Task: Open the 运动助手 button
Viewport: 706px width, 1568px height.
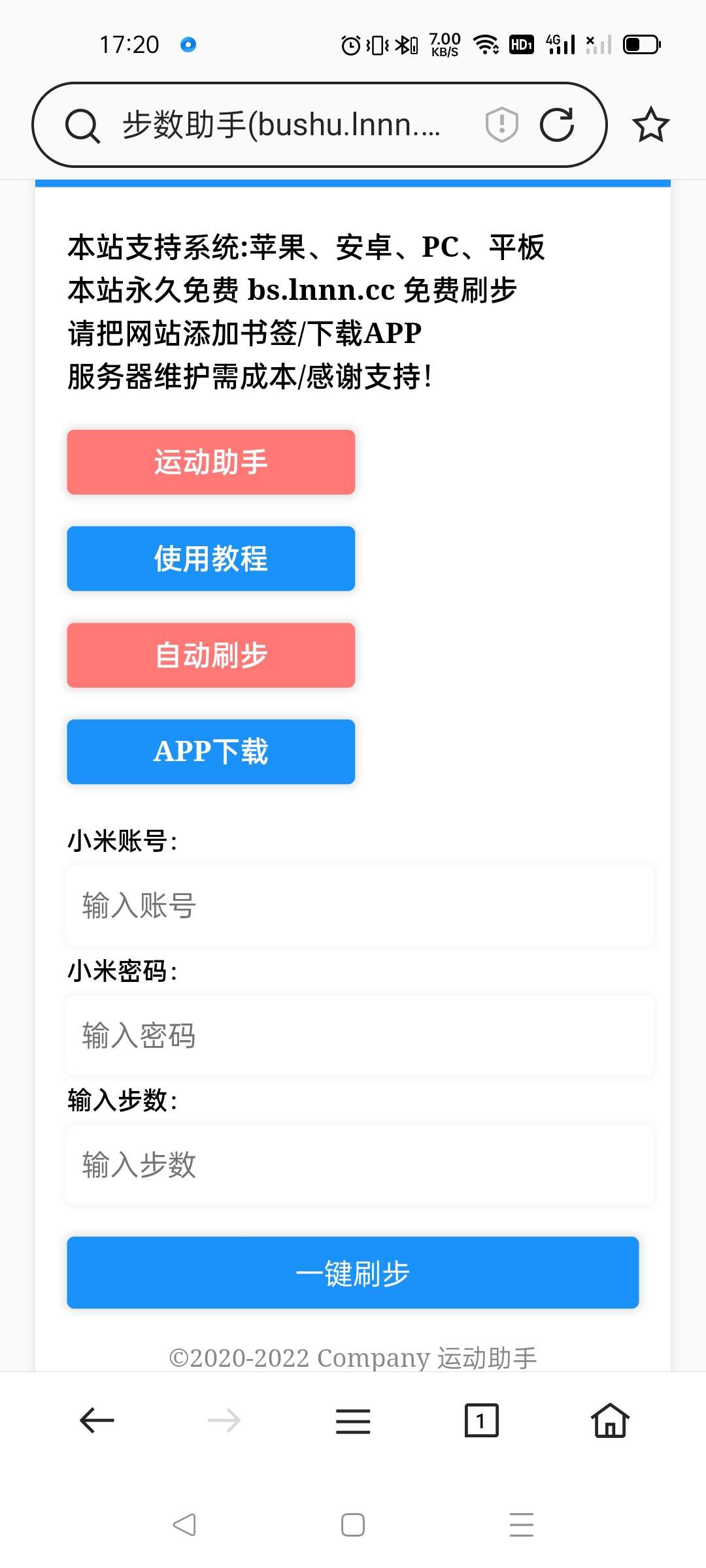Action: [211, 462]
